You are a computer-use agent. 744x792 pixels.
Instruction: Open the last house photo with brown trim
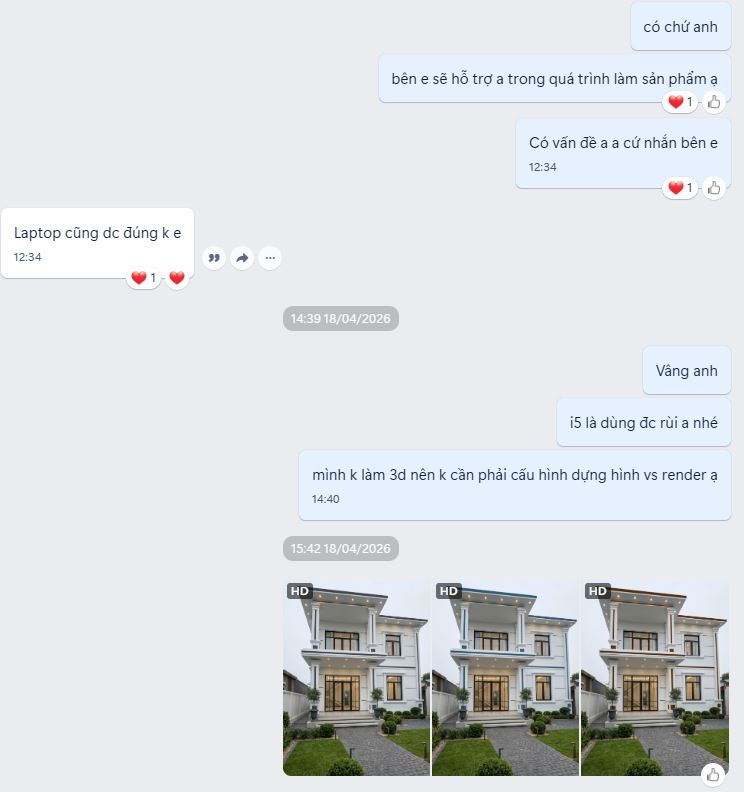tap(654, 677)
